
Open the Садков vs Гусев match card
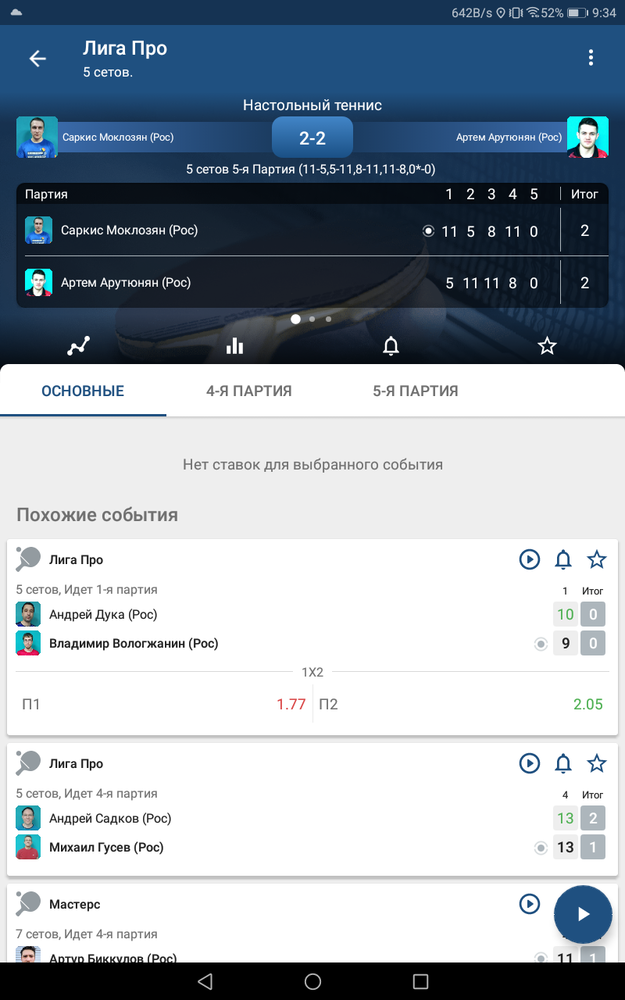[x=312, y=809]
